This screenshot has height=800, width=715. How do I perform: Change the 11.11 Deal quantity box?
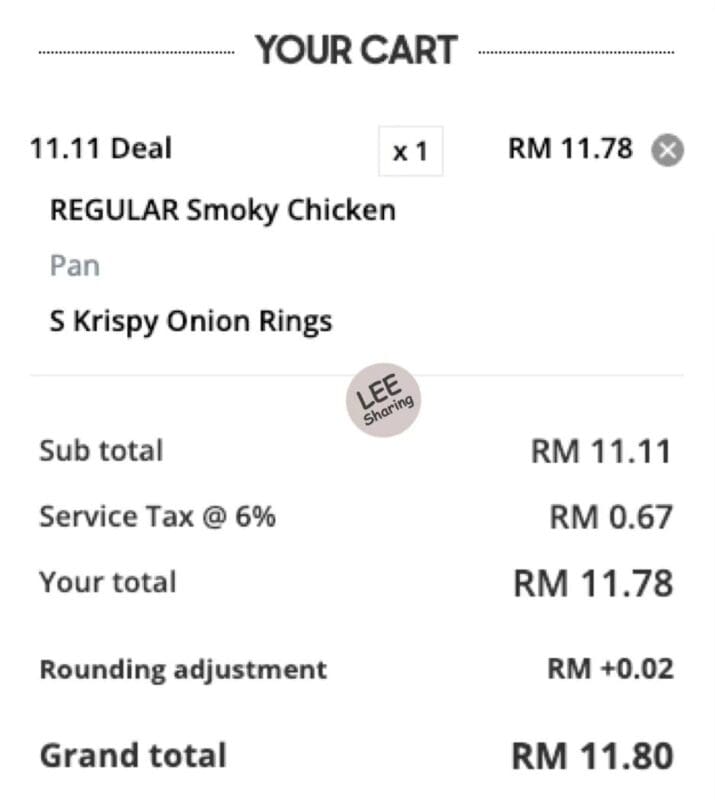[x=410, y=151]
